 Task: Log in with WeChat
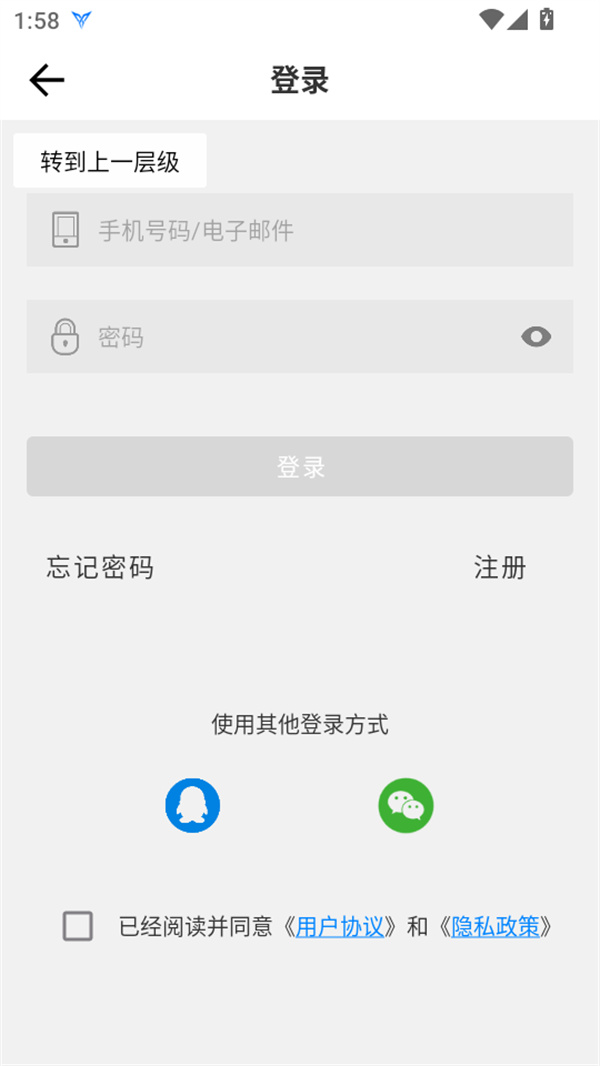pyautogui.click(x=406, y=805)
